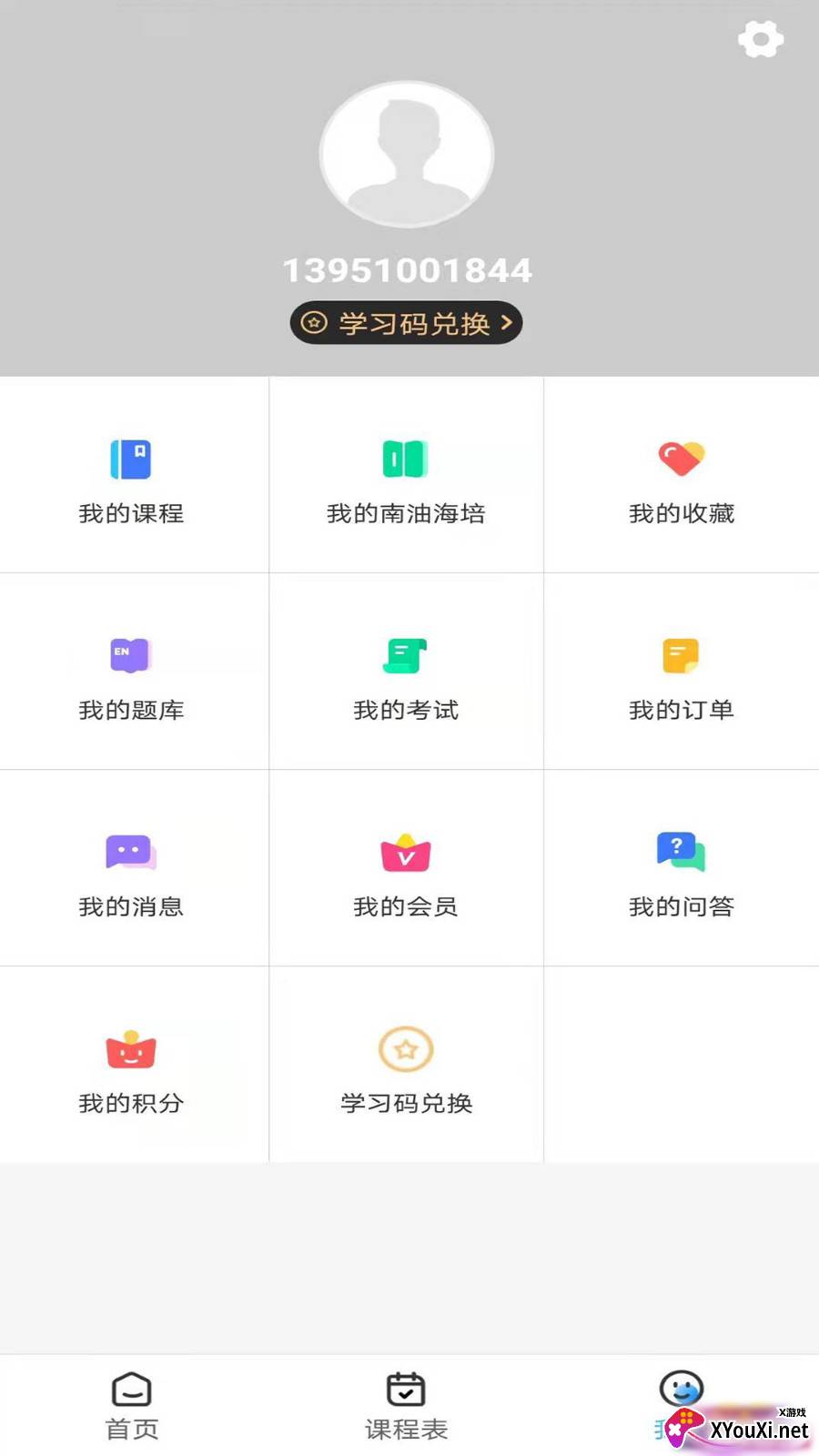The image size is (819, 1456).
Task: Open 我的南油海培
Action: coord(406,475)
